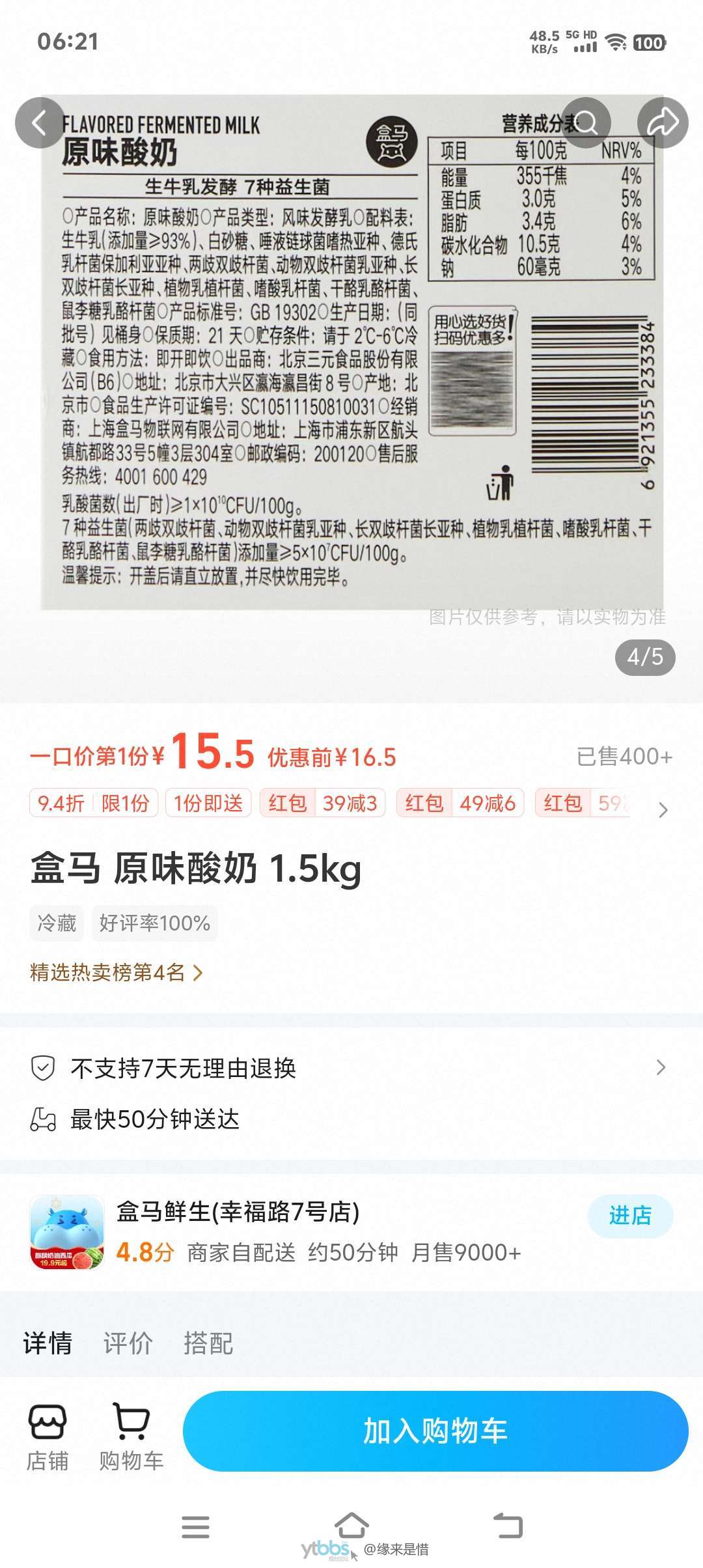Expand the coupon and discount list arrow

pyautogui.click(x=663, y=810)
